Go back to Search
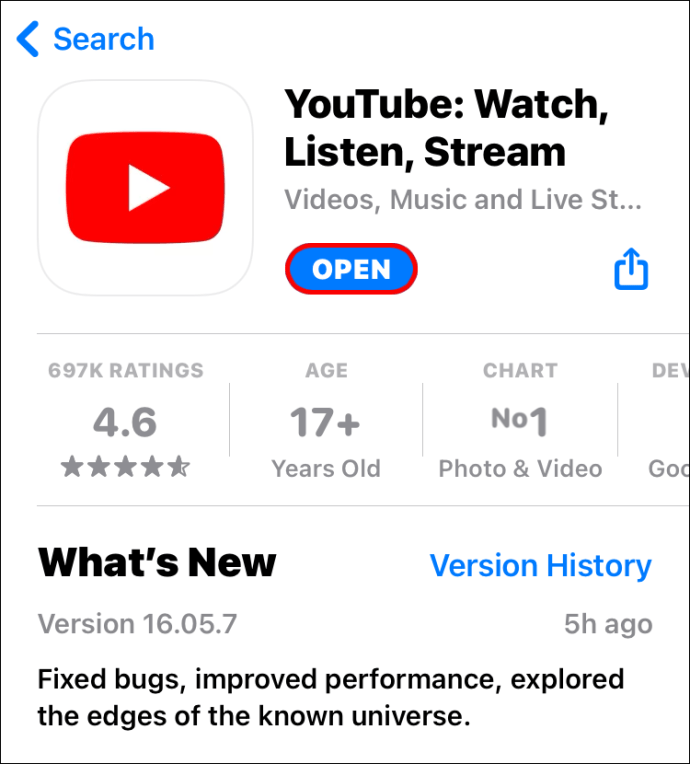Viewport: 690px width, 764px height. (86, 40)
